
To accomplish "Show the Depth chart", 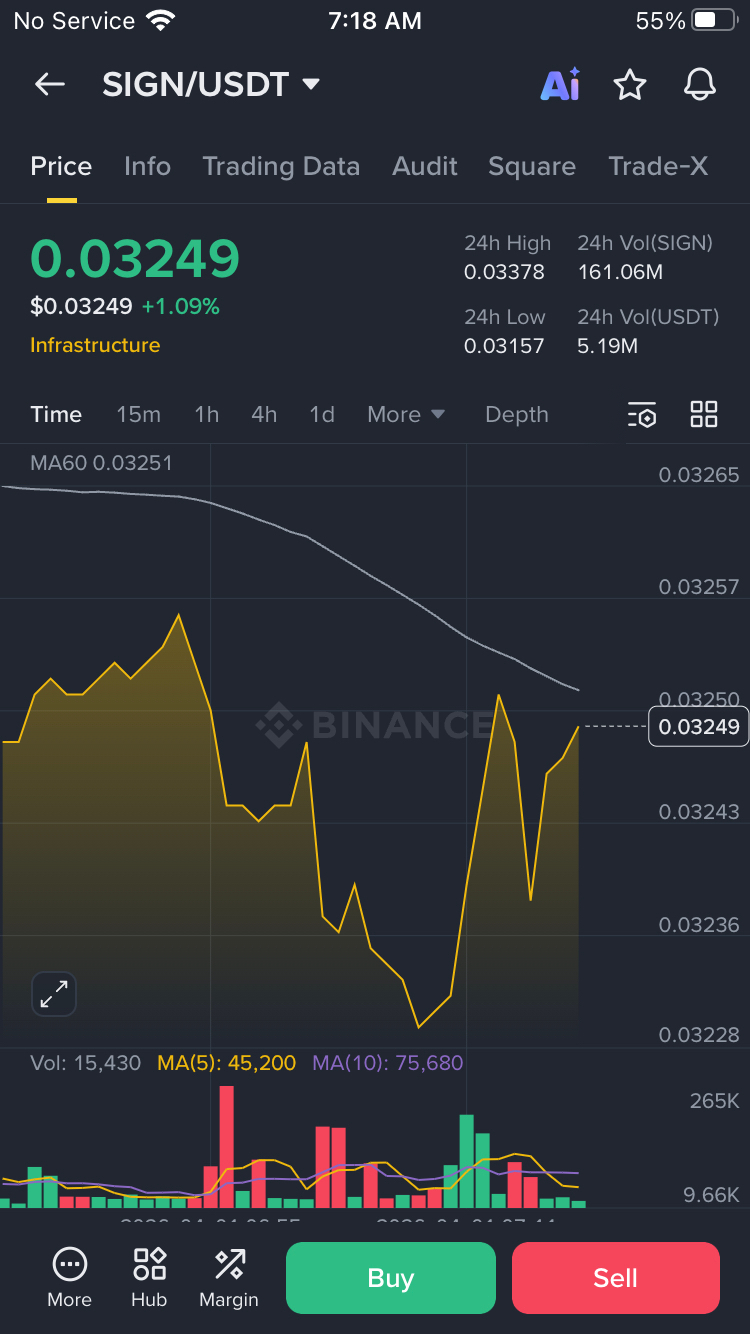I will tap(516, 414).
